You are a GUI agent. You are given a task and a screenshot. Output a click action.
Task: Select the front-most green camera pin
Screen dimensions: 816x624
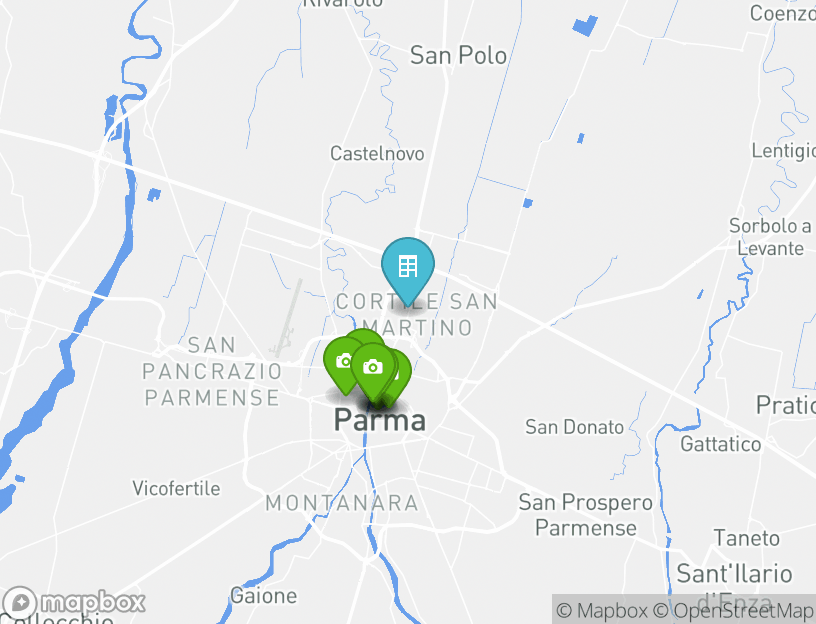373,368
